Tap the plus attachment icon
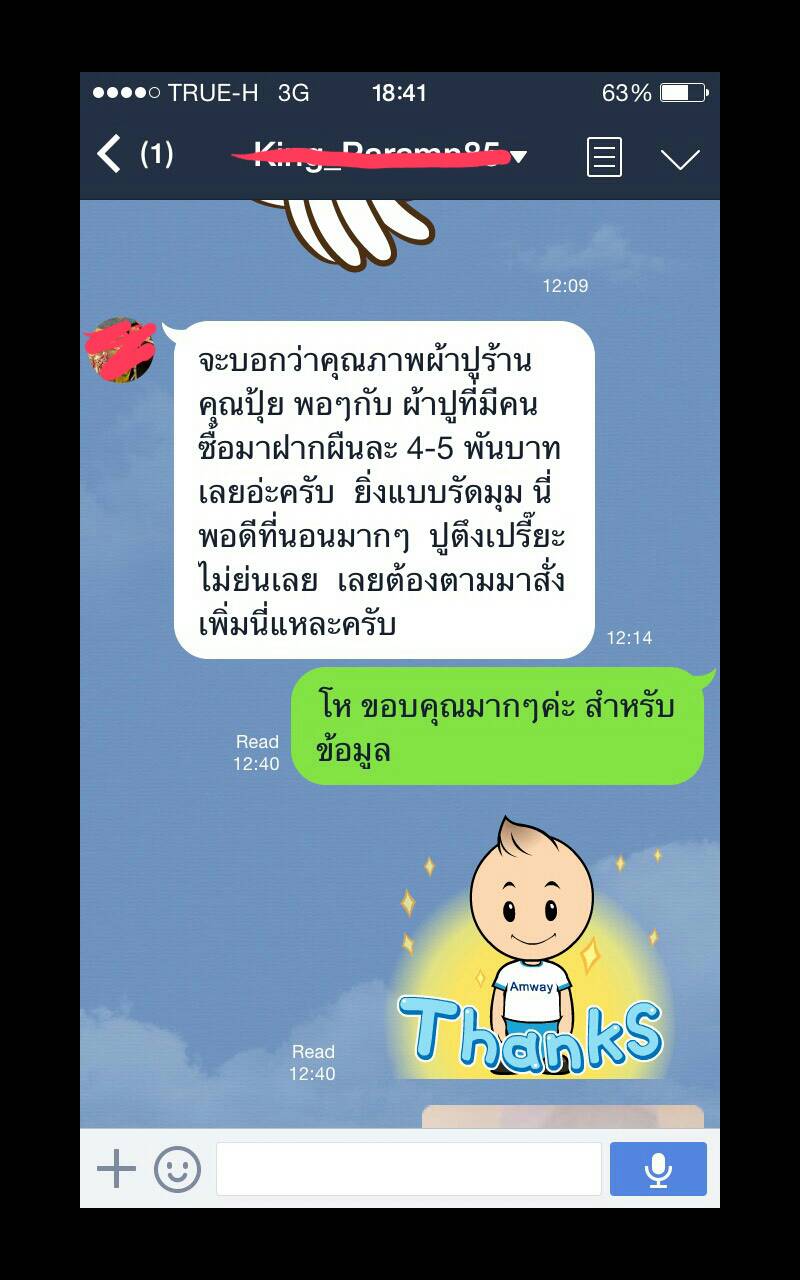 (x=116, y=1168)
